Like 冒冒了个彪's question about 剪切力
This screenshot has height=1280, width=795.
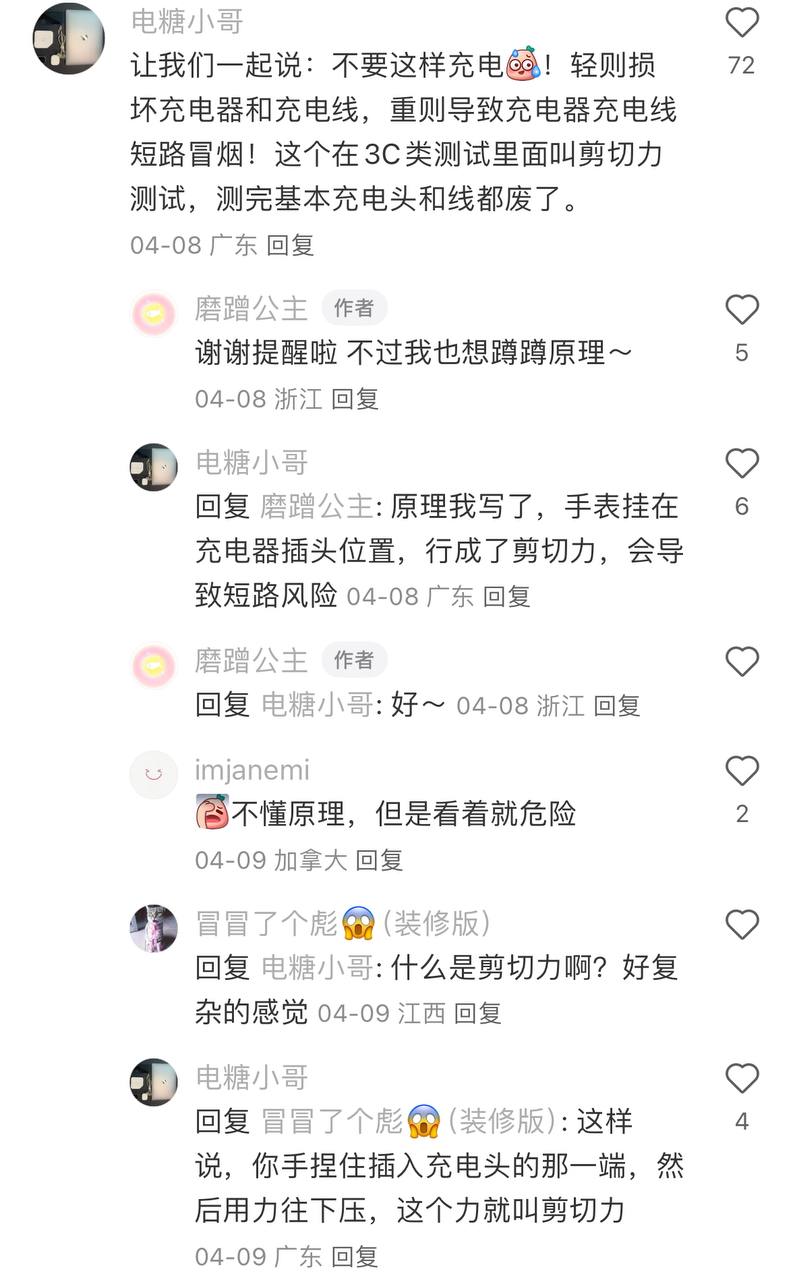[741, 924]
